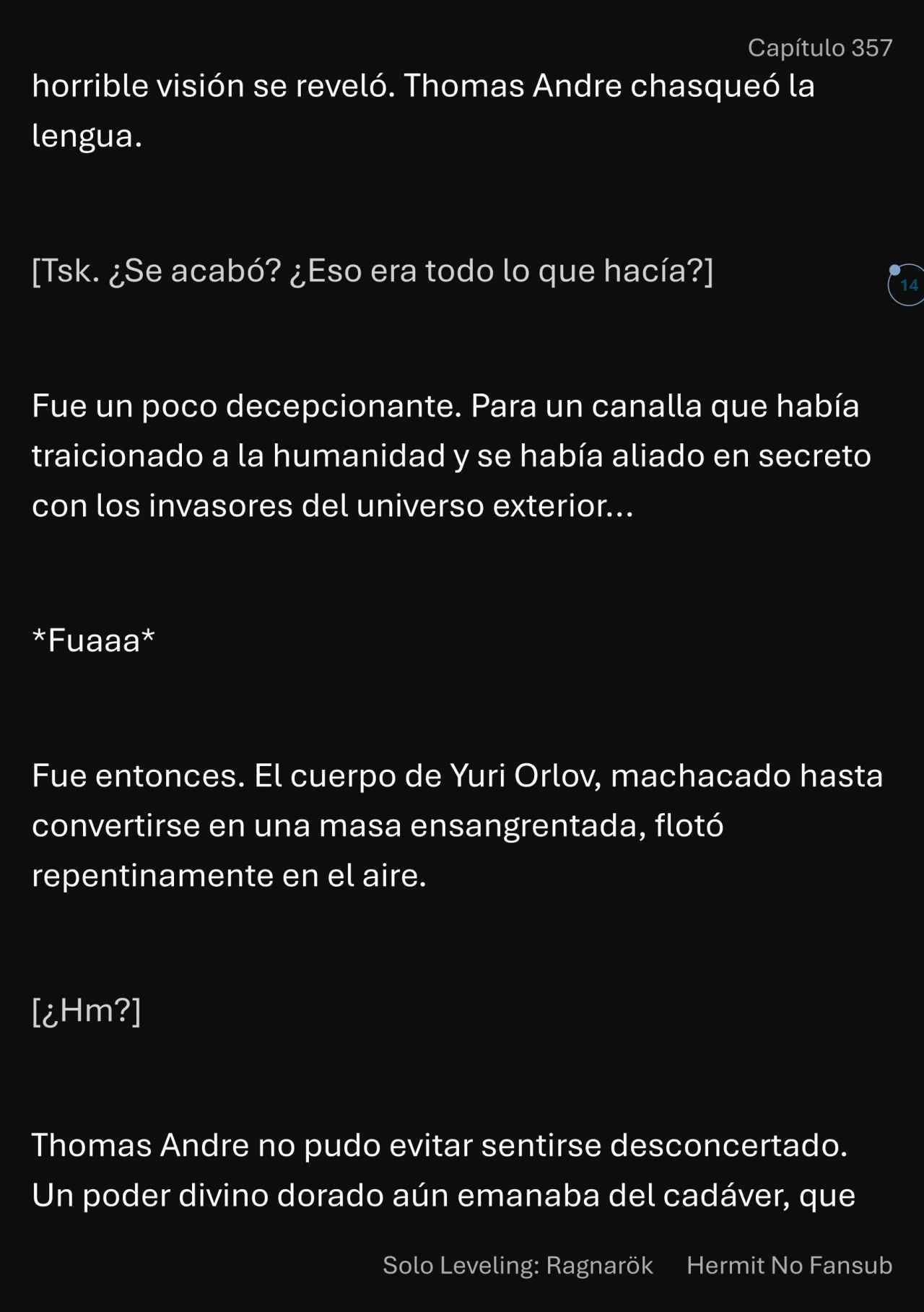Open the 14 comments bubble beside the Tsk line

tap(907, 285)
